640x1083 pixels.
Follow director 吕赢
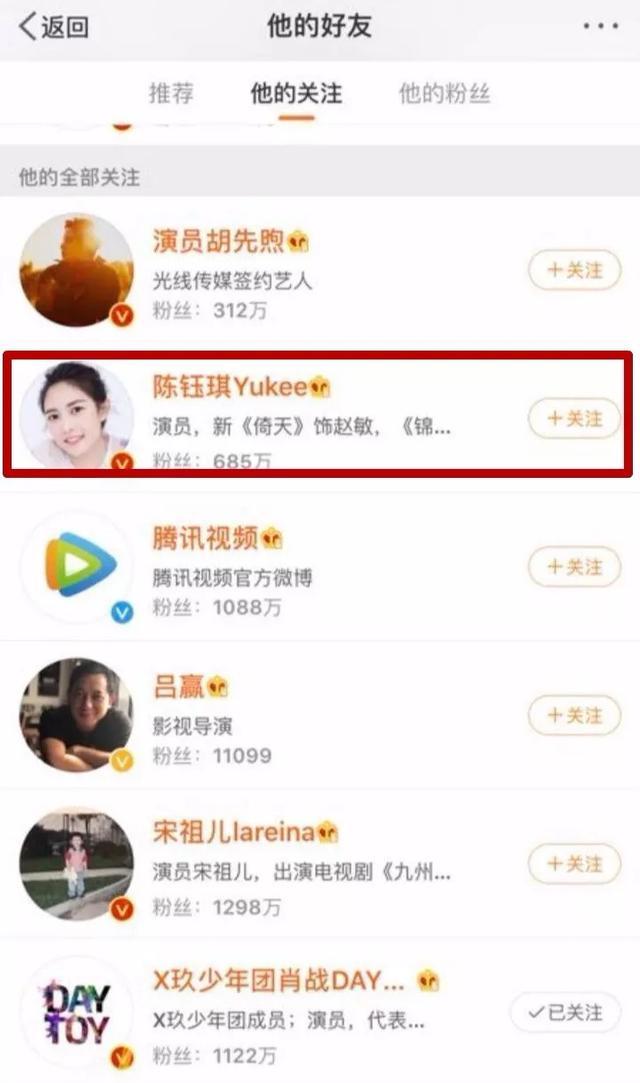point(574,716)
